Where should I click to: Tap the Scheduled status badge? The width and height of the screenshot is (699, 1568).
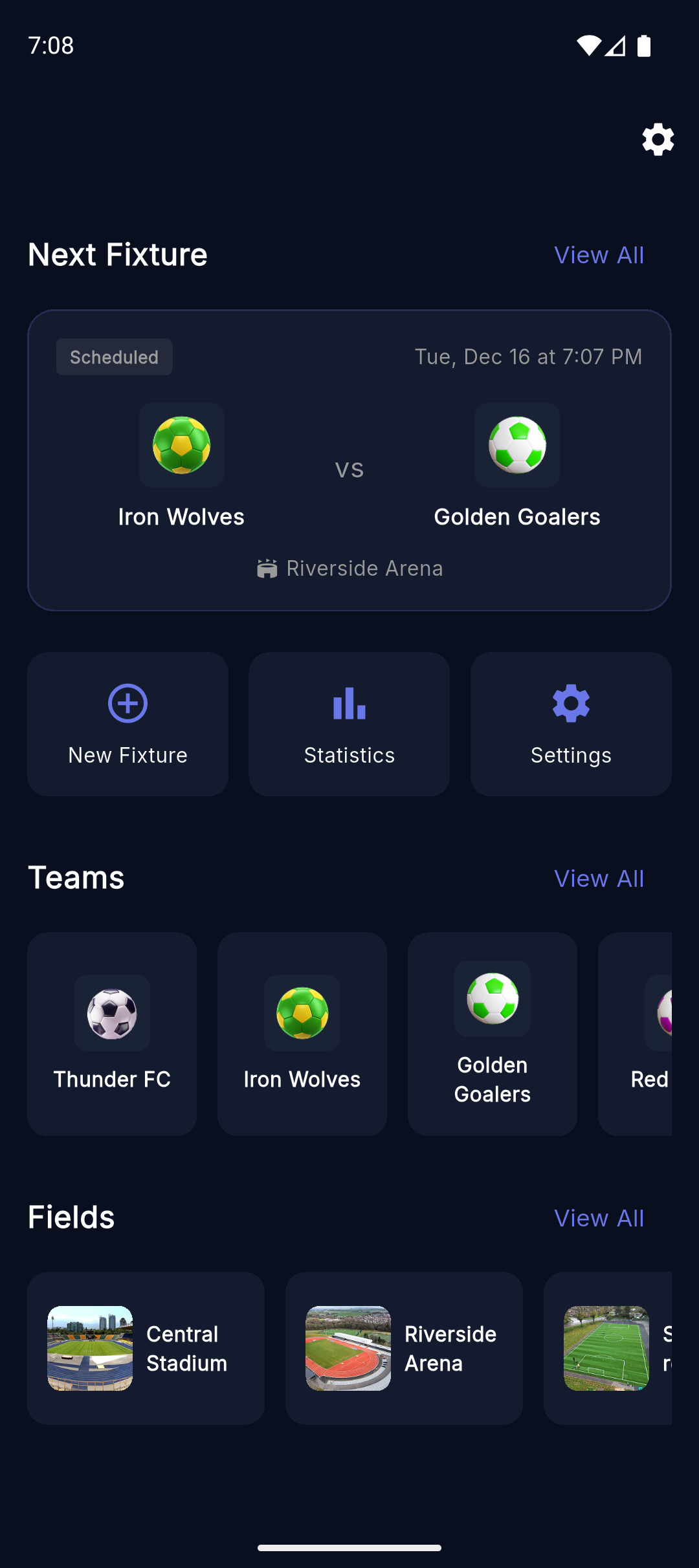pos(114,356)
